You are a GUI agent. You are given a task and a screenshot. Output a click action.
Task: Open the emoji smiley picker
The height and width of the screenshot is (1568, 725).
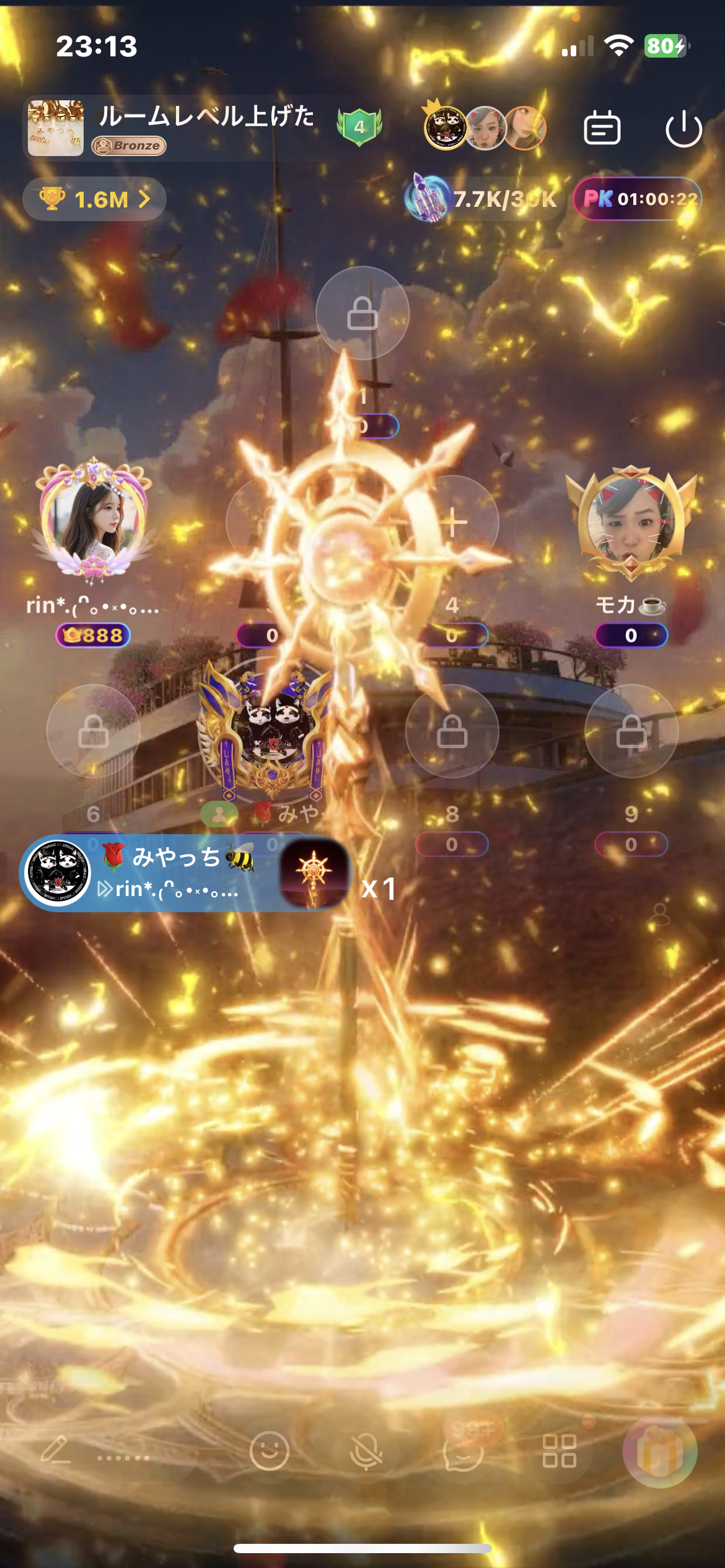coord(269,1451)
